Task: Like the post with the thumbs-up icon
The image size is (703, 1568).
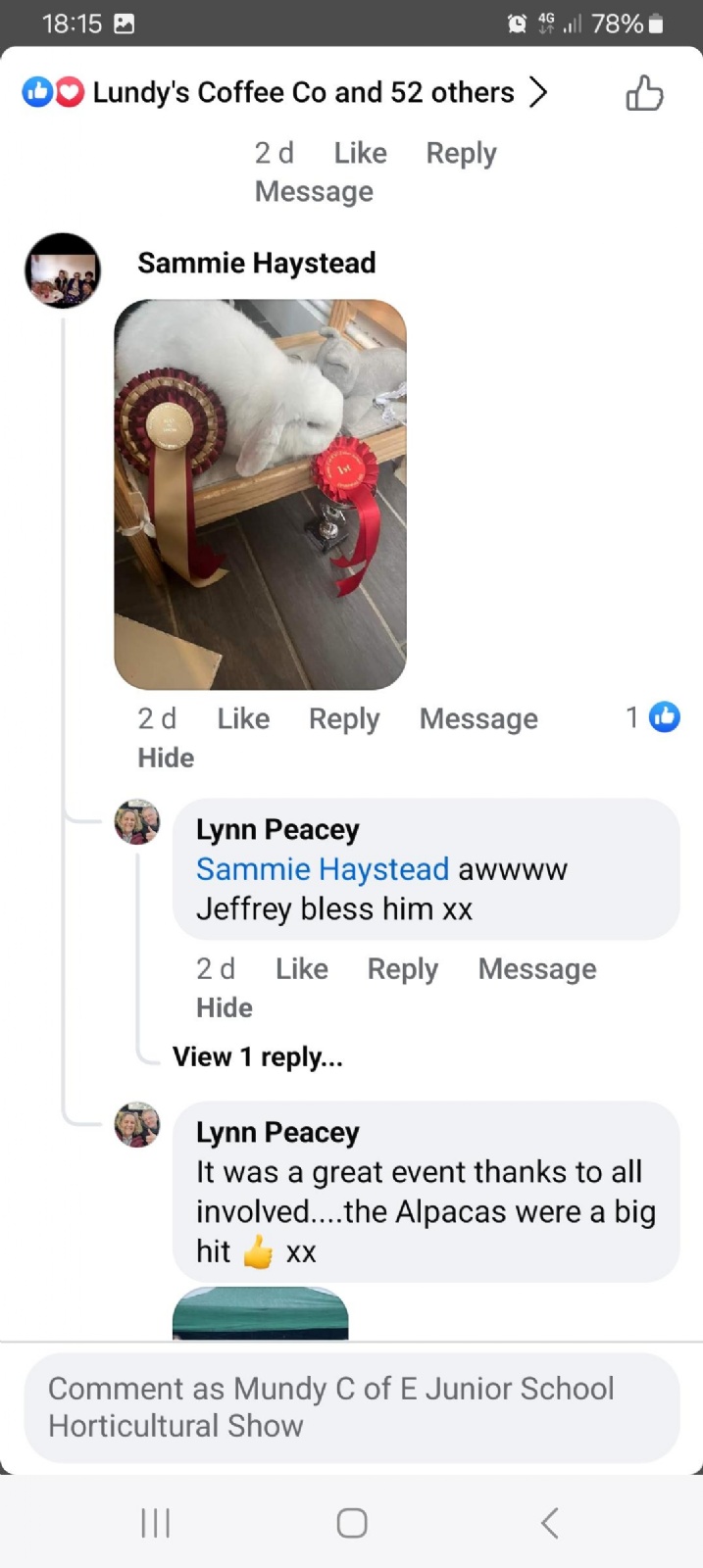Action: coord(644,93)
